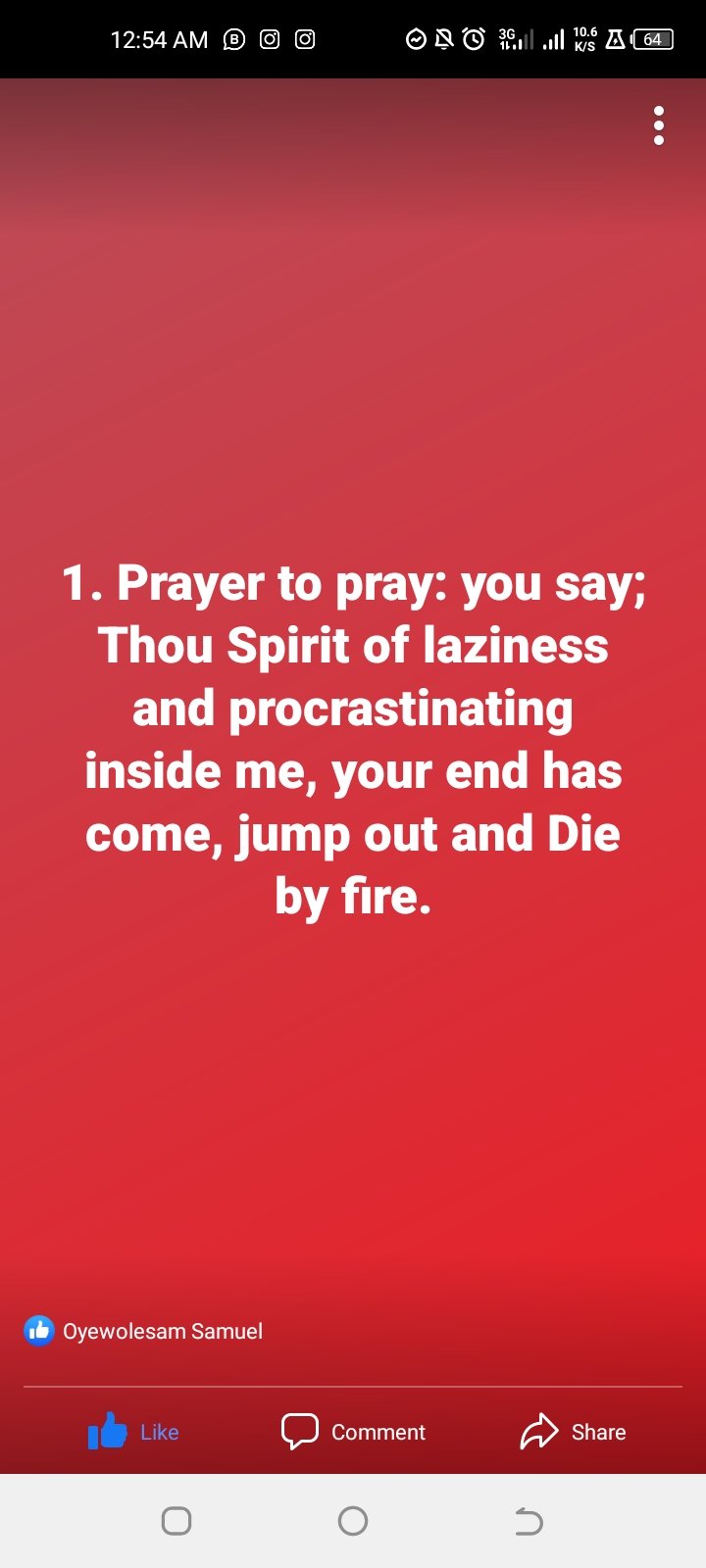Share this post

(573, 1432)
